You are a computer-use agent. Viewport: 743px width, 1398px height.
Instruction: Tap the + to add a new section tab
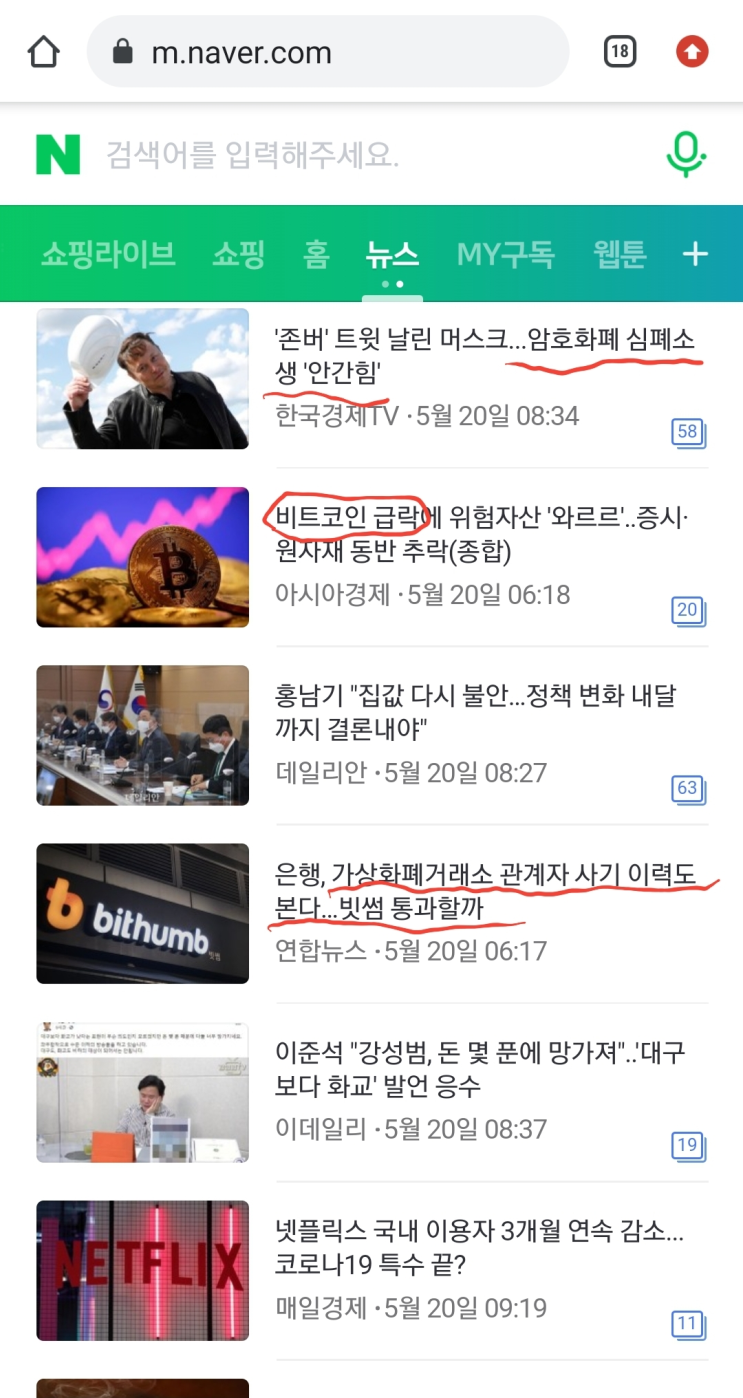click(695, 254)
